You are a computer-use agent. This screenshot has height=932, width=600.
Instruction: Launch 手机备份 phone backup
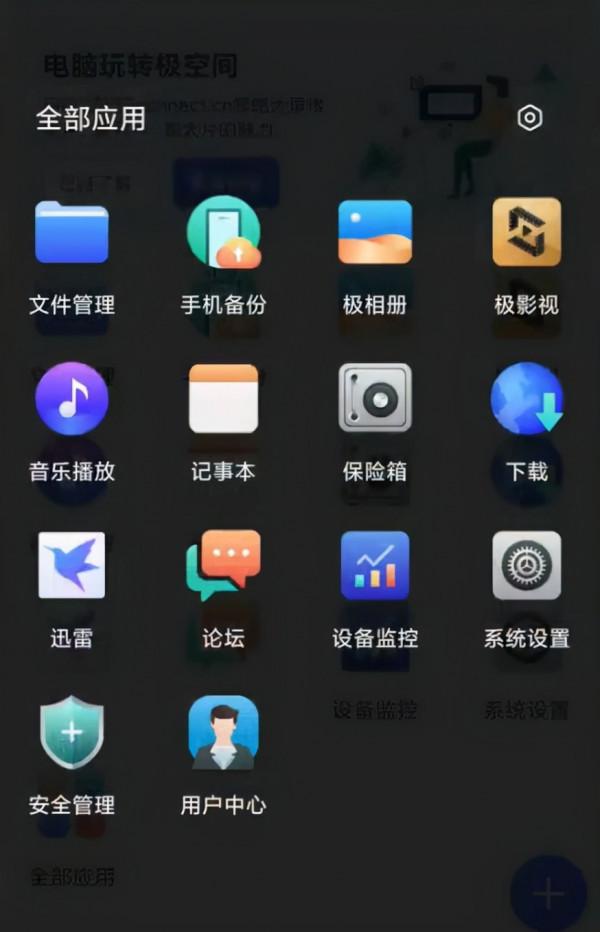pos(224,233)
